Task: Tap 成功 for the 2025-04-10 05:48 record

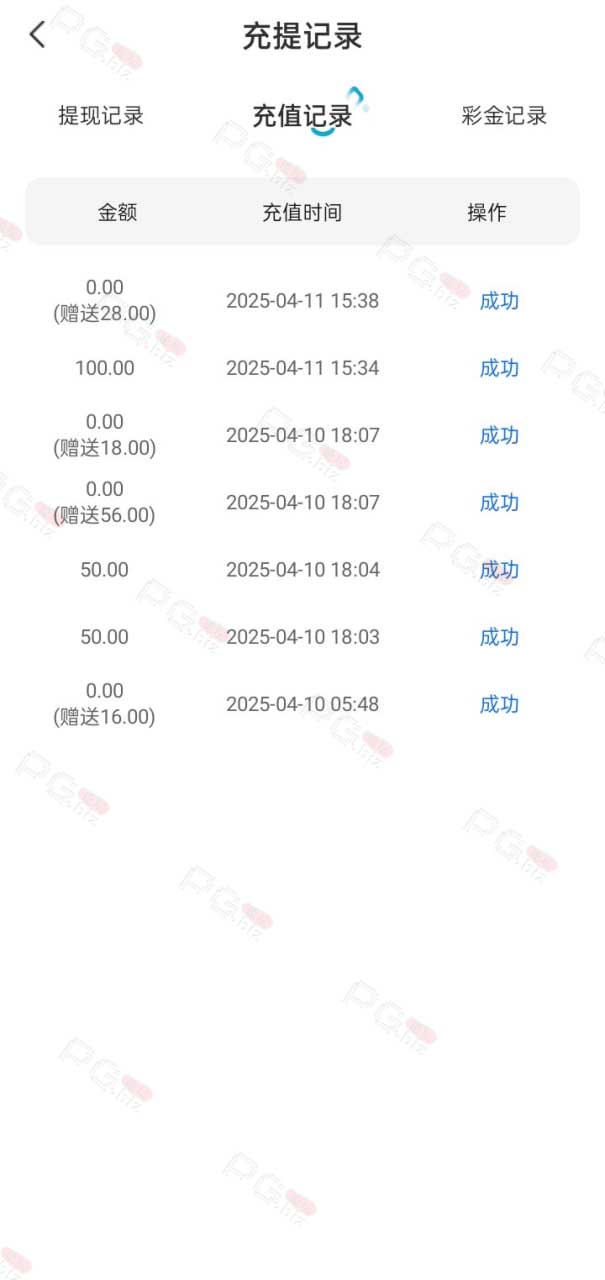Action: (499, 704)
